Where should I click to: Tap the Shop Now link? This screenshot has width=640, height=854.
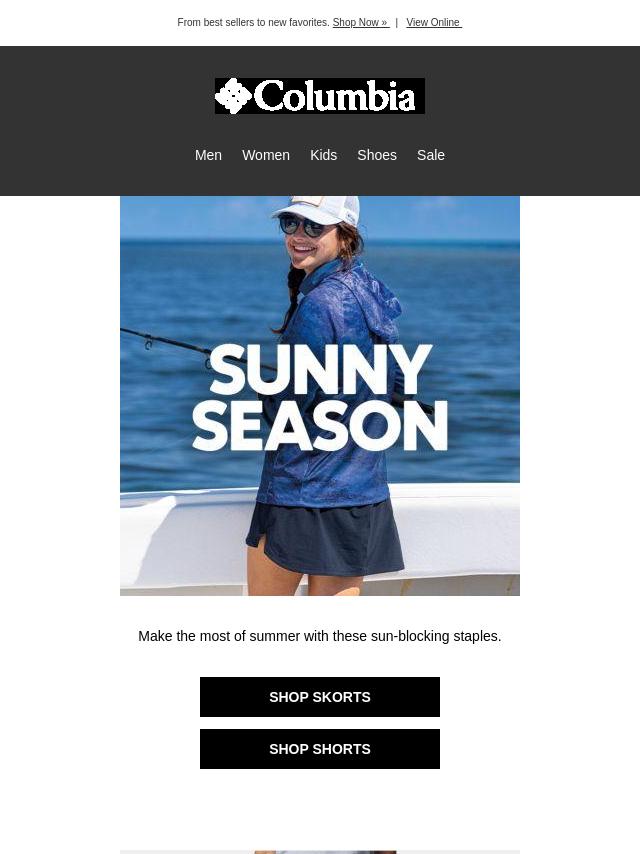[x=360, y=23]
